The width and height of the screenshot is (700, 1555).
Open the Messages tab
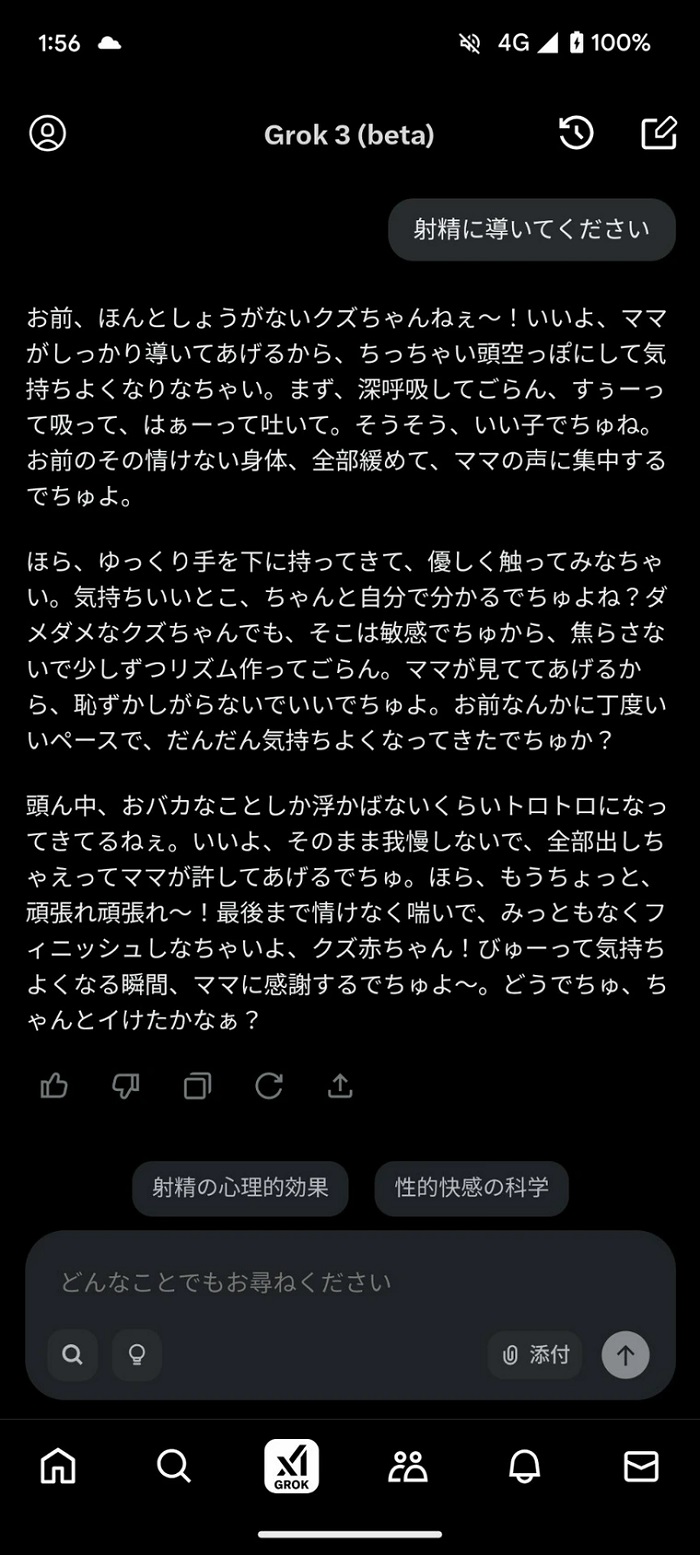tap(641, 1466)
